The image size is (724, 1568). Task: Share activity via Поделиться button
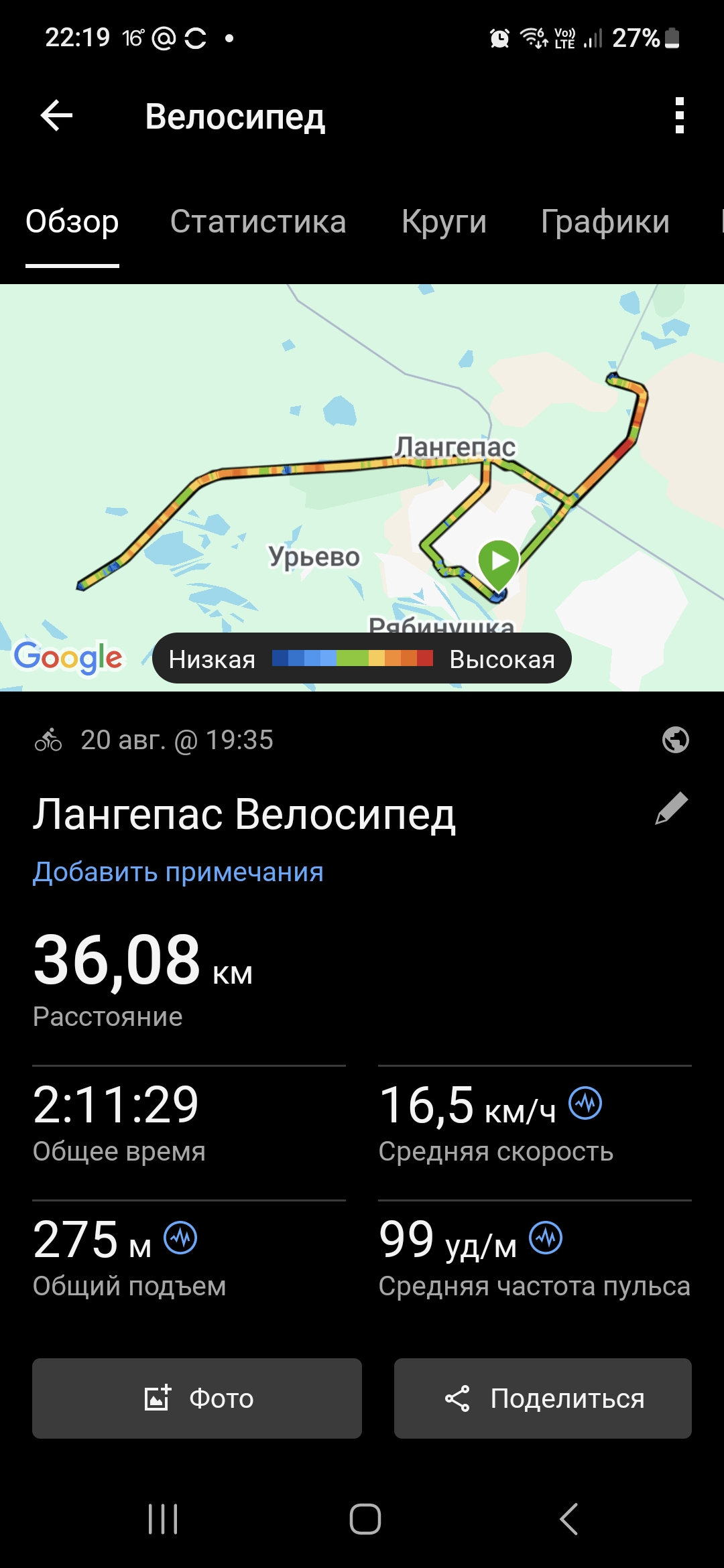coord(543,1398)
